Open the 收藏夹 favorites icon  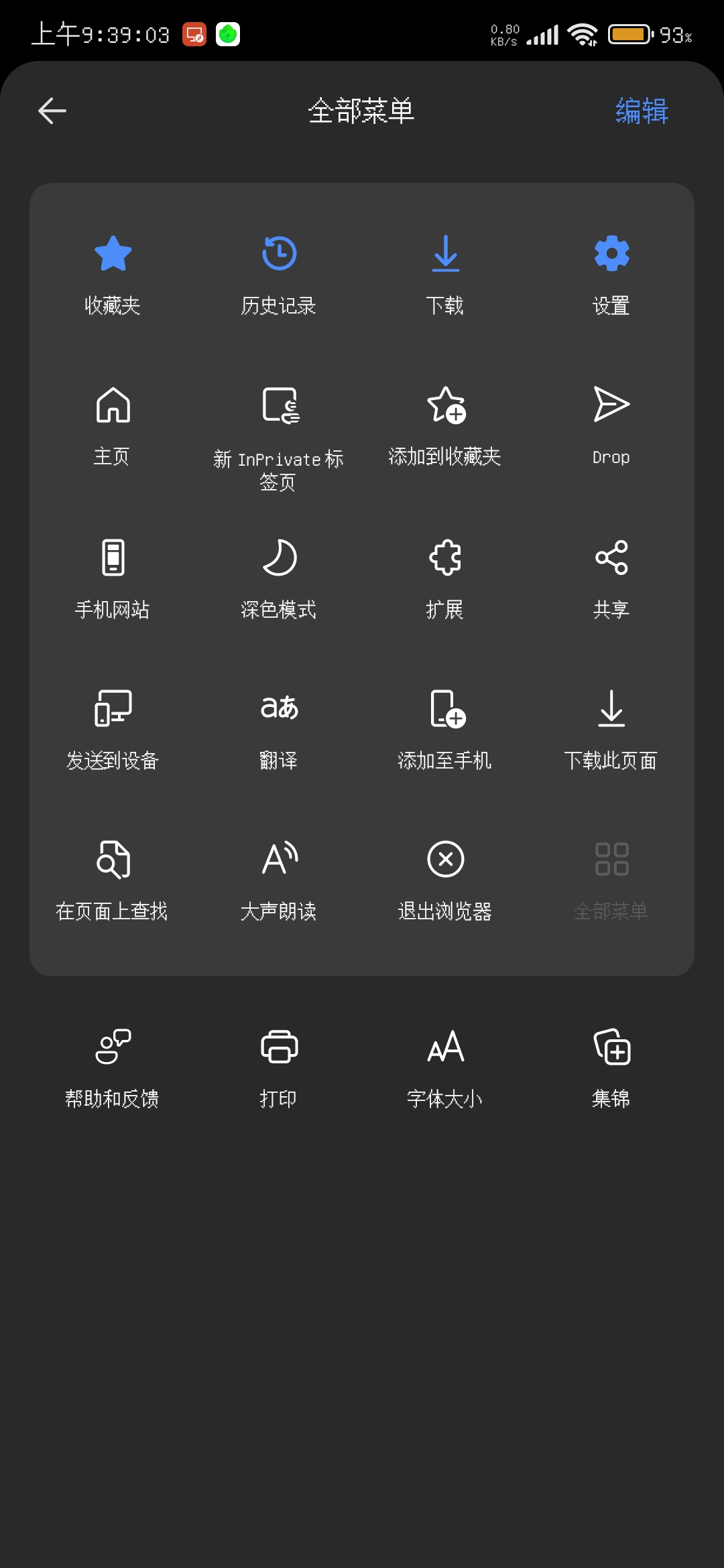tap(113, 271)
